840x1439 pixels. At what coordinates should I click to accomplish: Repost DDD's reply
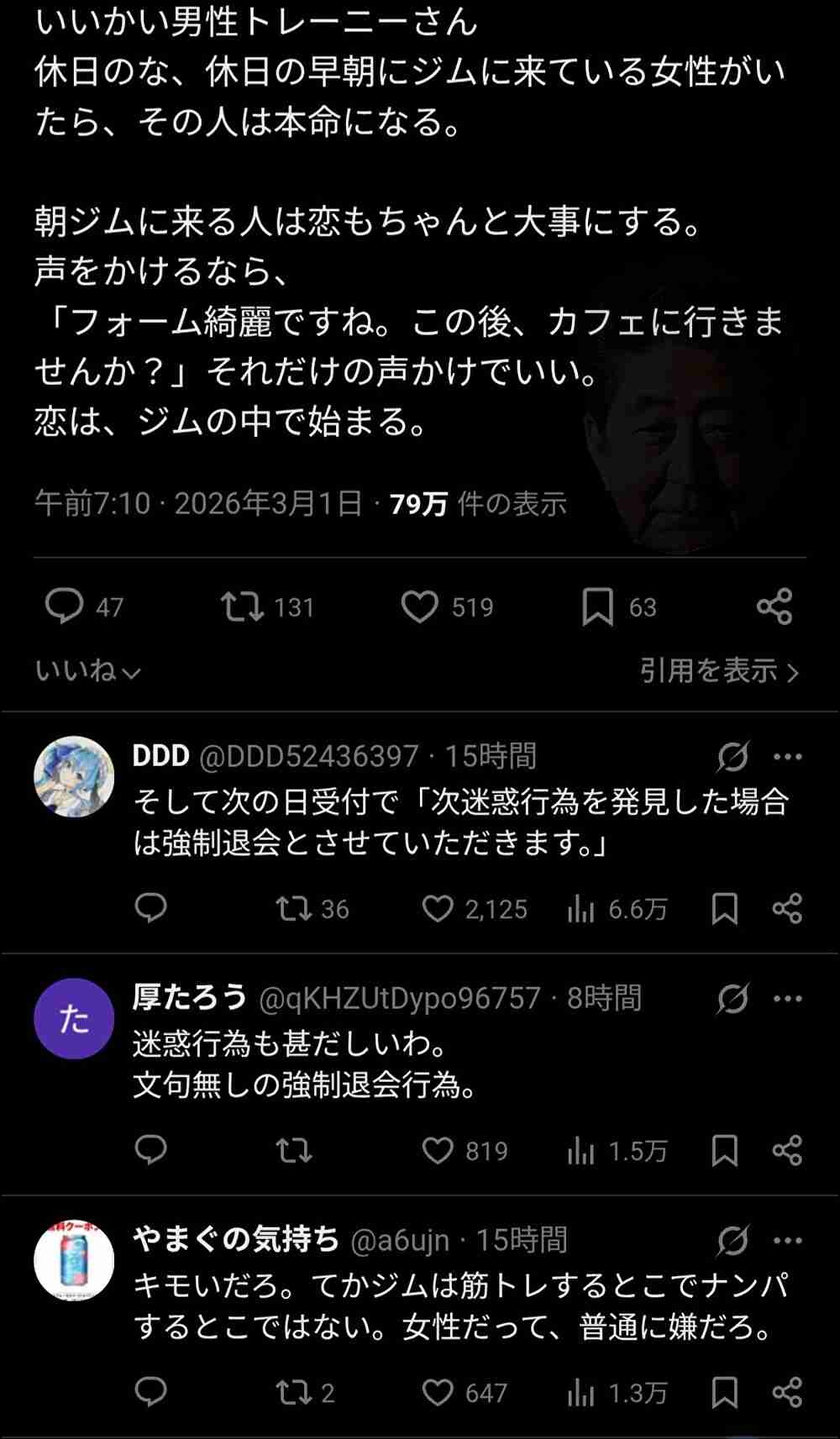click(x=294, y=909)
